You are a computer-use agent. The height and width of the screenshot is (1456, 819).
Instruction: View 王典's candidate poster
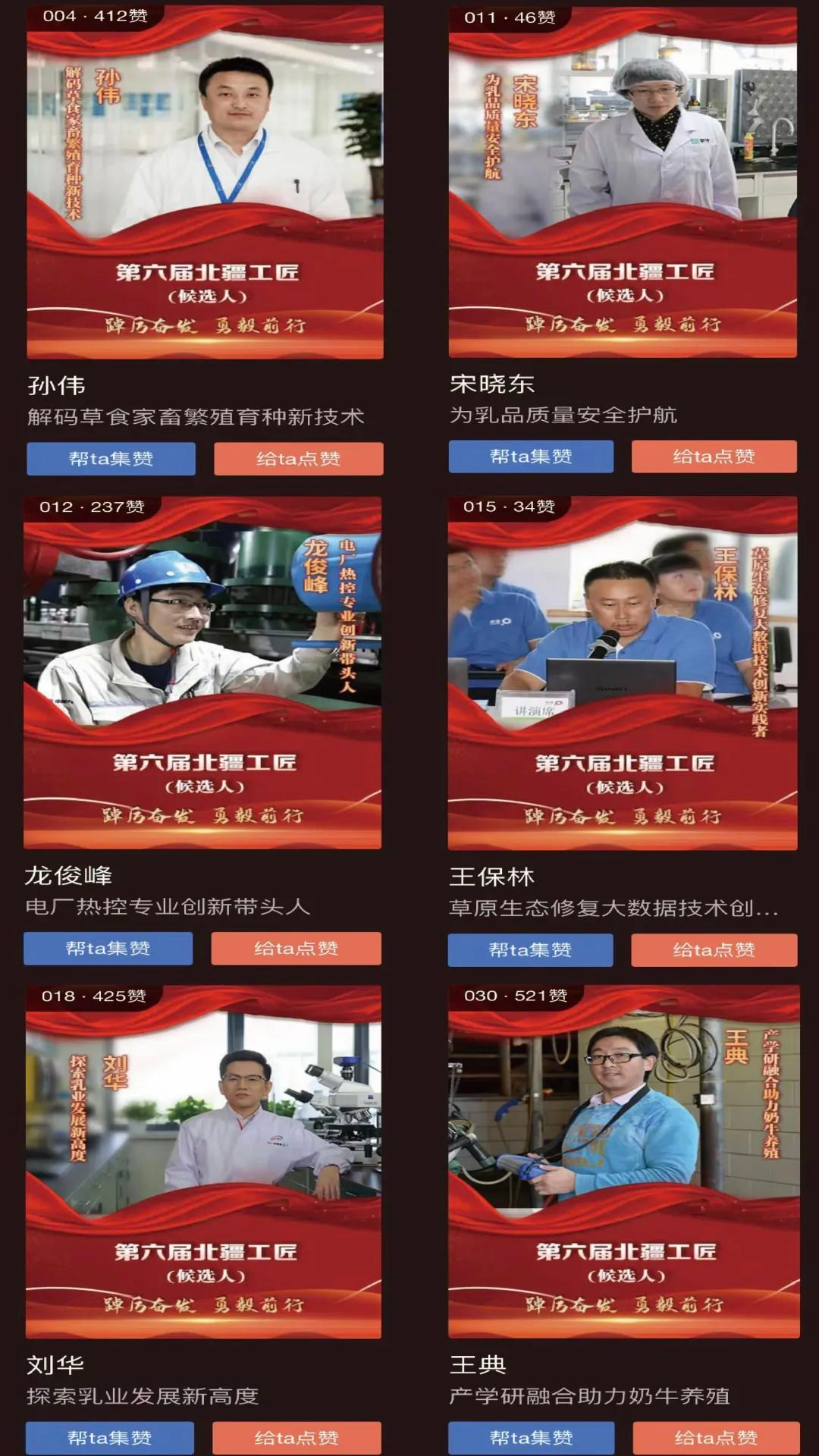point(624,1162)
